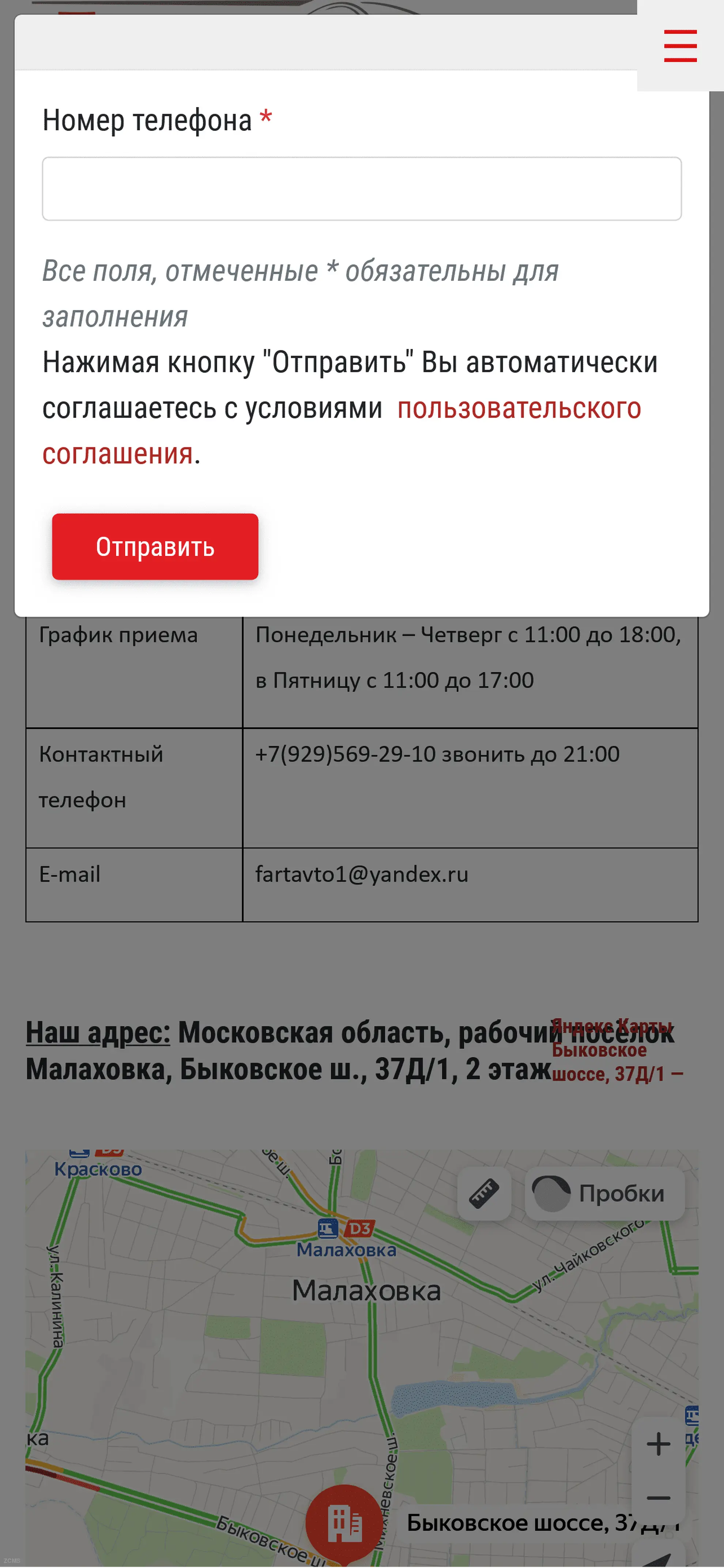Zoom in on the map

[657, 1443]
